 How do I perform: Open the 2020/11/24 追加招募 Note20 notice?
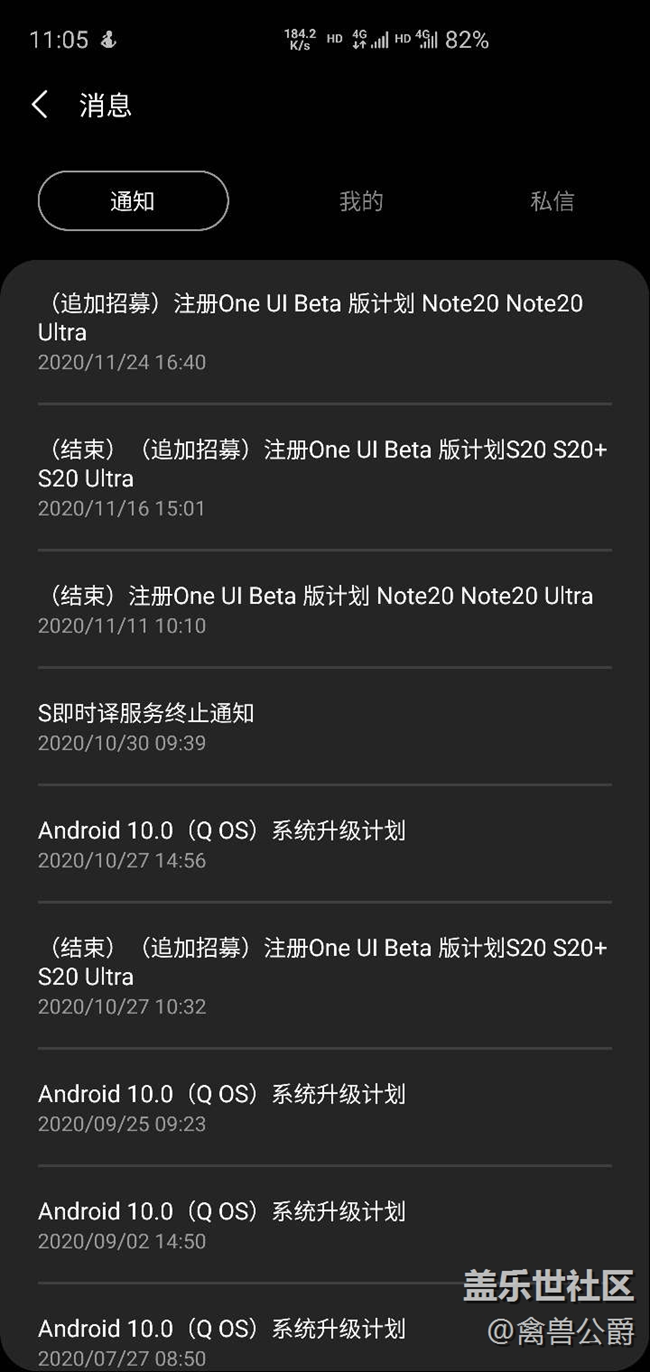point(310,330)
